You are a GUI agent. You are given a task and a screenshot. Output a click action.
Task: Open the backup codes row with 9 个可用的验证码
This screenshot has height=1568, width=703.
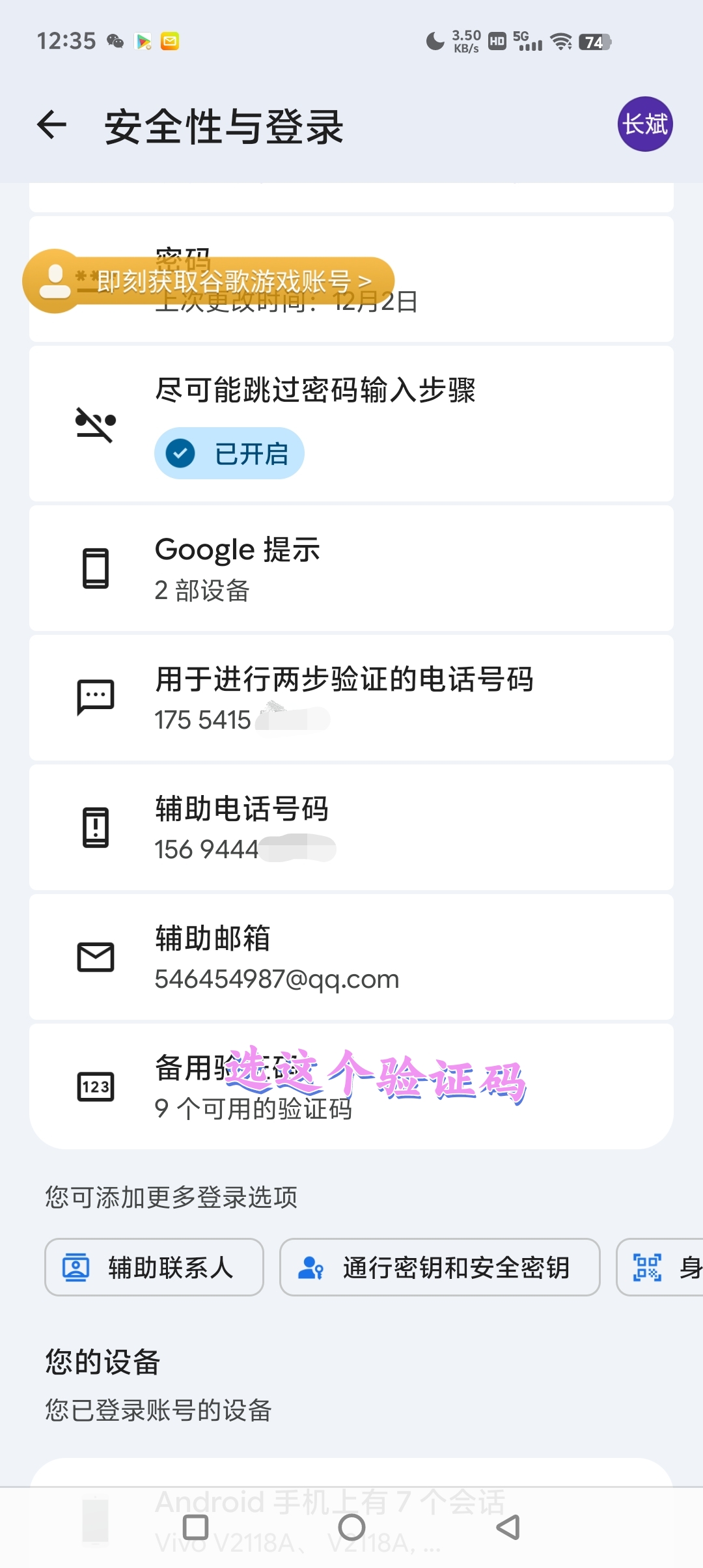(351, 1086)
